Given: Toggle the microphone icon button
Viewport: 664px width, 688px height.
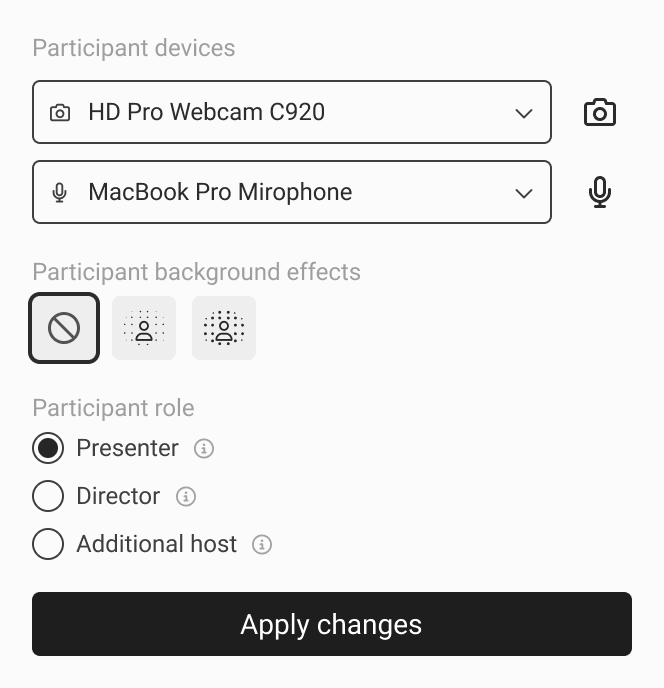Looking at the screenshot, I should click(600, 192).
